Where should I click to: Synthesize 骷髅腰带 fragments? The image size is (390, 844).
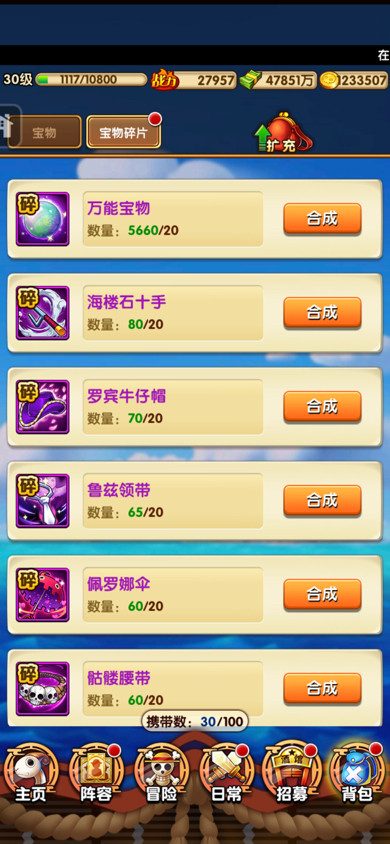pos(322,688)
